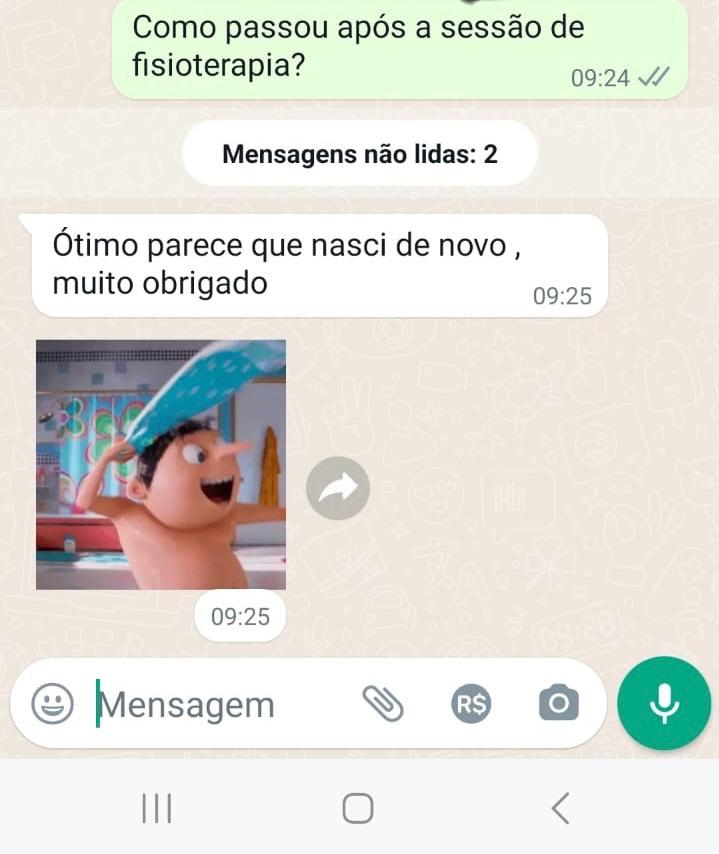The width and height of the screenshot is (719, 854).
Task: Open recent apps from the navigation bar
Action: coord(156,808)
